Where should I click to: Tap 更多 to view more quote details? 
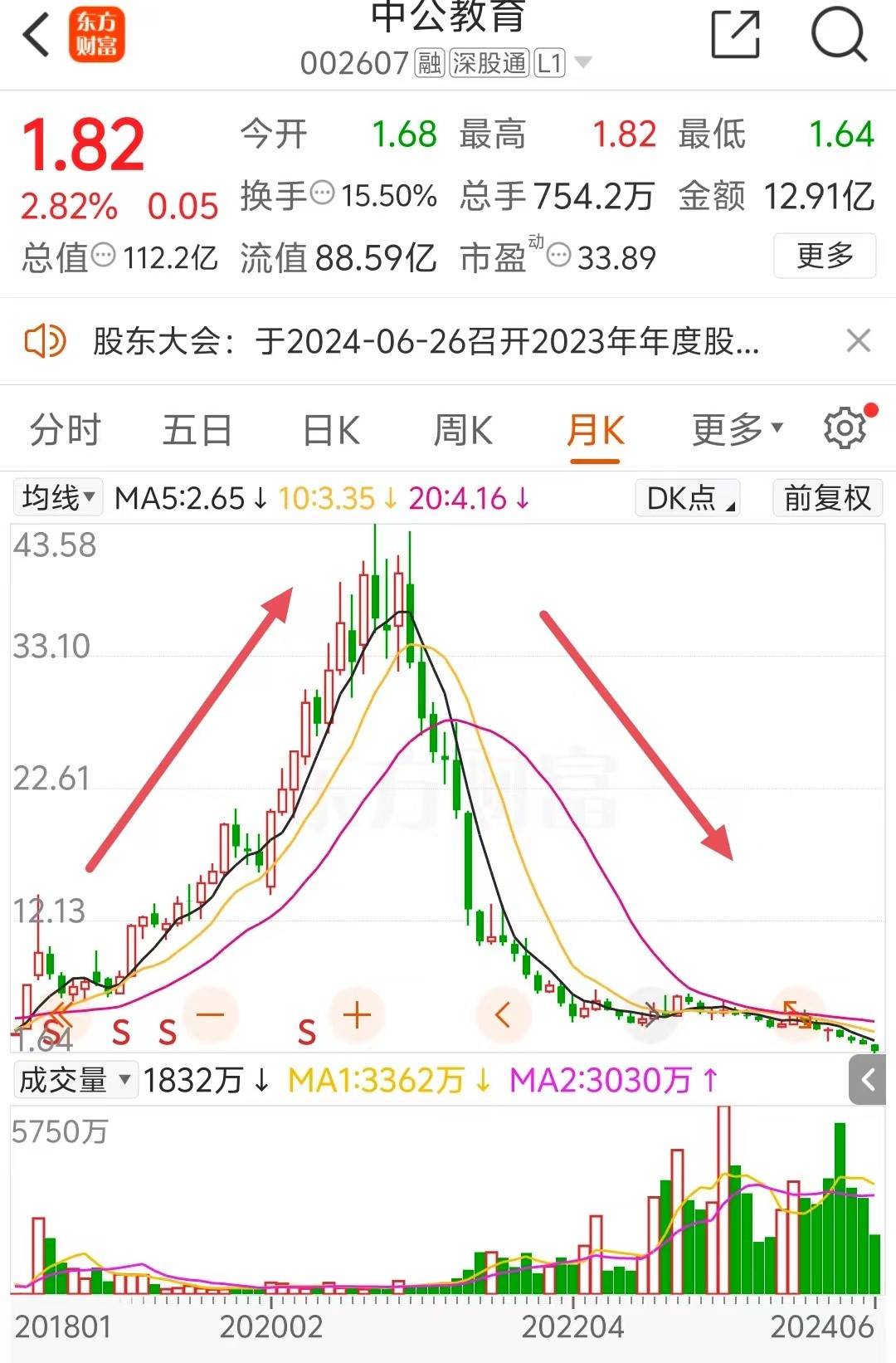pyautogui.click(x=824, y=257)
